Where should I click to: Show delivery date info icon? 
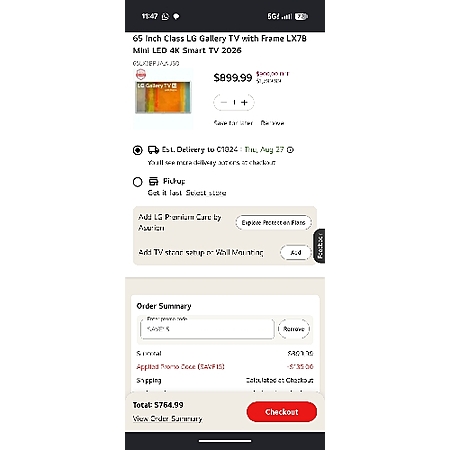click(x=290, y=150)
